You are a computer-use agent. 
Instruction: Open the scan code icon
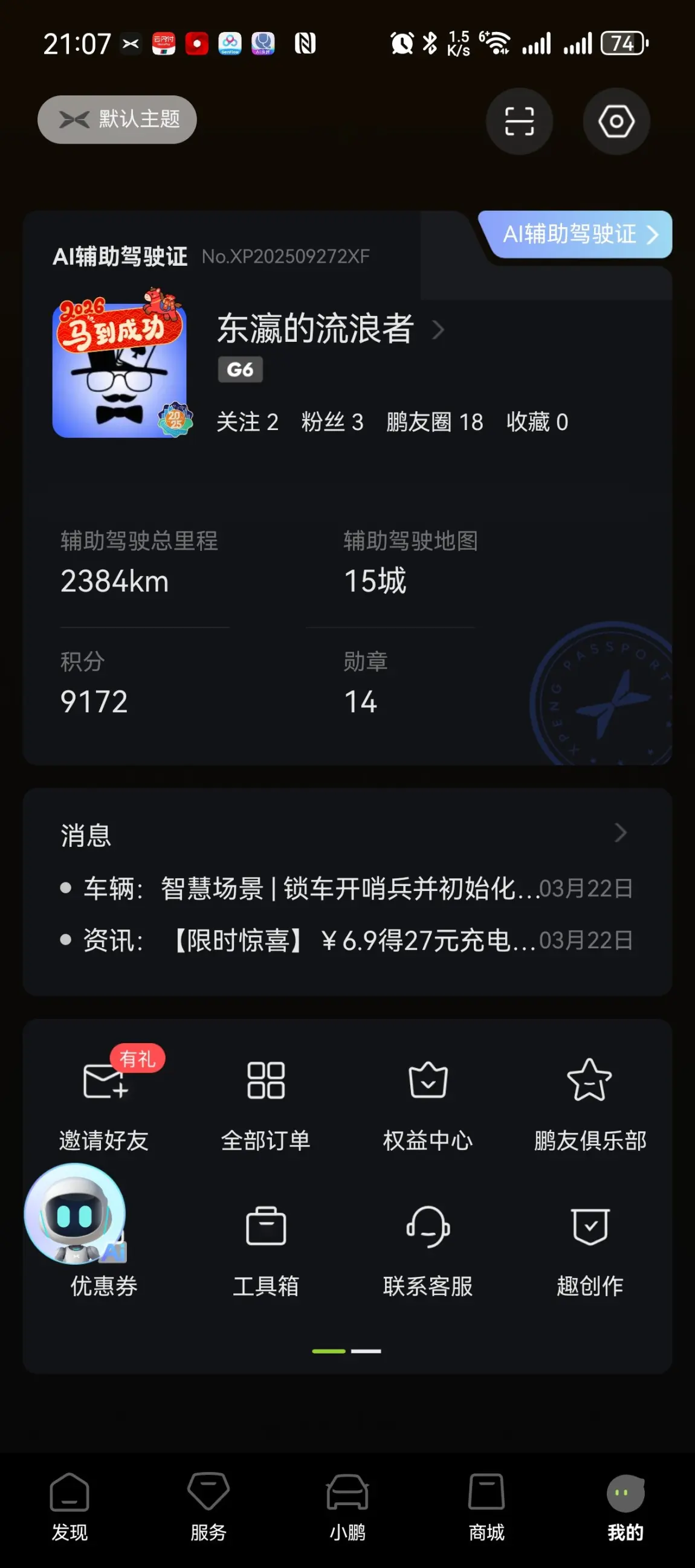click(519, 121)
